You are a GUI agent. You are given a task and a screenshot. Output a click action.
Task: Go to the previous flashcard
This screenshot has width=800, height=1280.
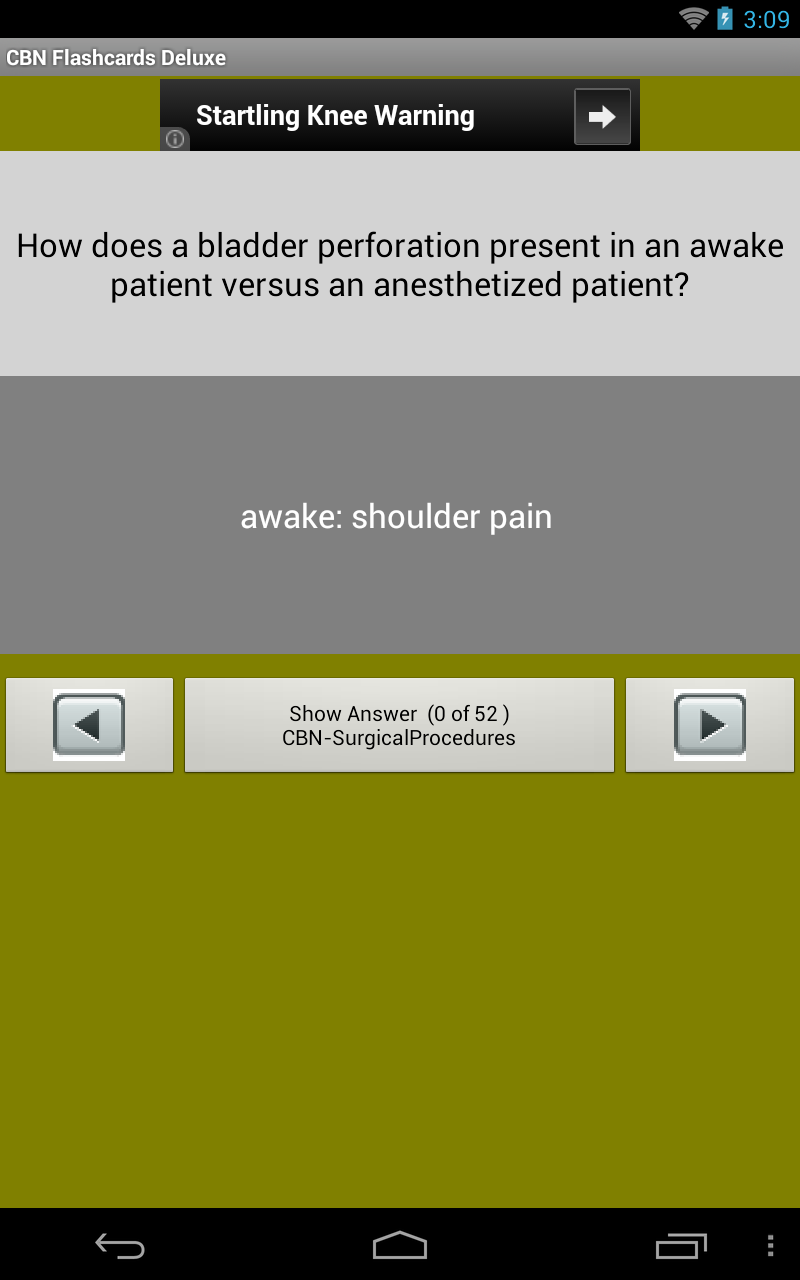tap(89, 725)
